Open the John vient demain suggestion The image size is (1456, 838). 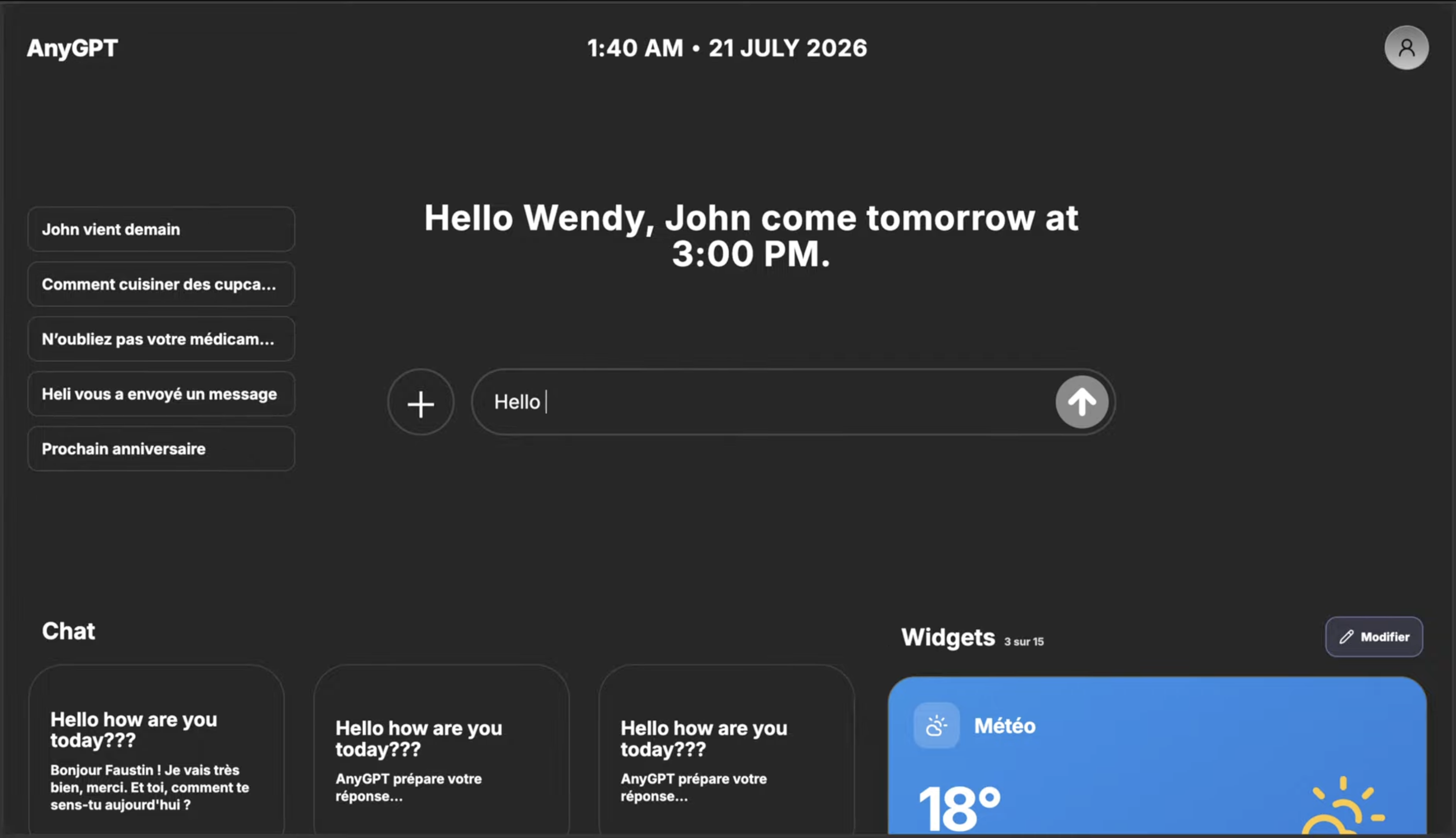coord(161,229)
